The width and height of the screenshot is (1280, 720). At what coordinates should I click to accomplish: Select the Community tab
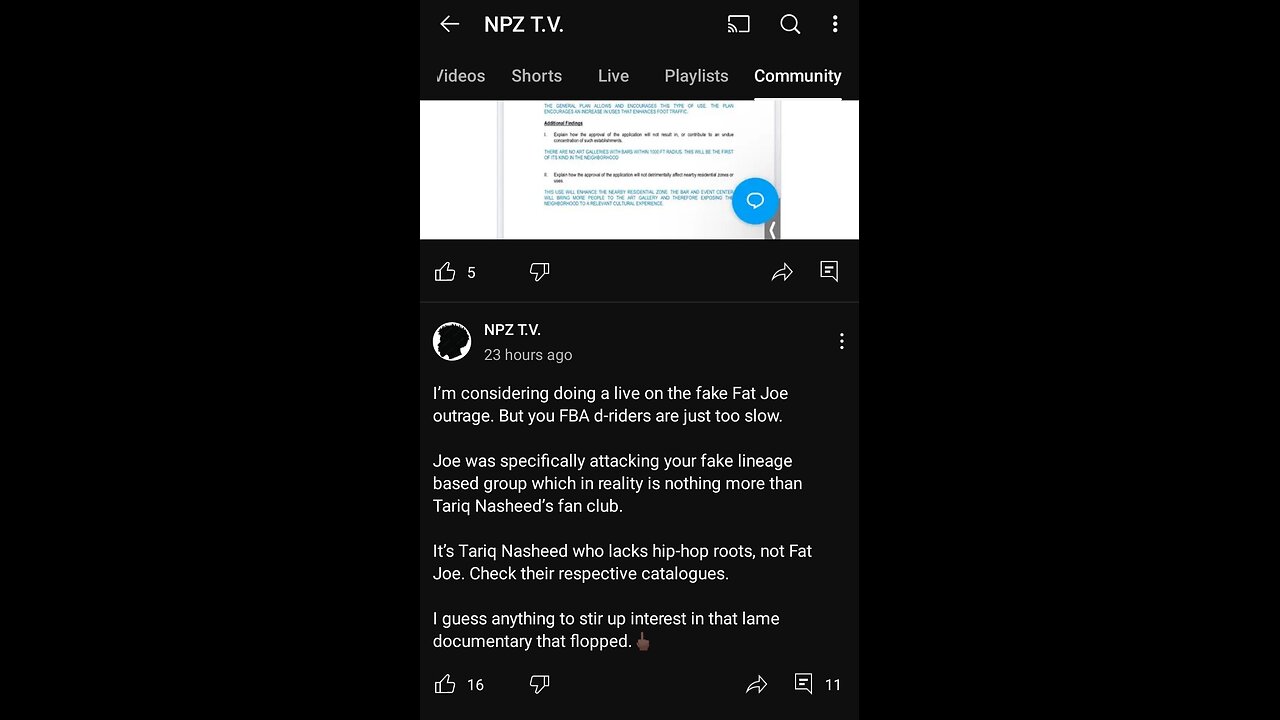pos(797,76)
